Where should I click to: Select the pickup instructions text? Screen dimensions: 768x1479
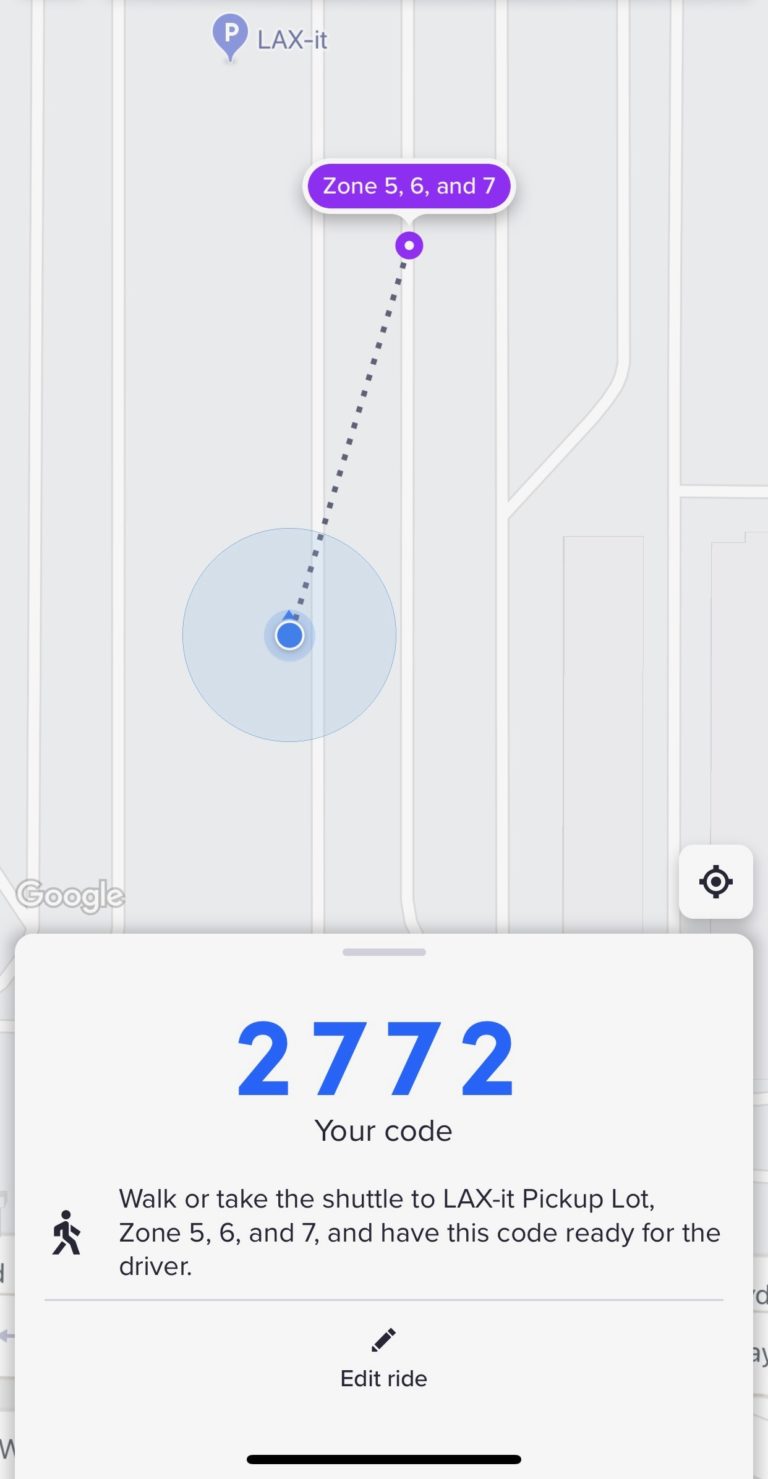coord(419,1233)
